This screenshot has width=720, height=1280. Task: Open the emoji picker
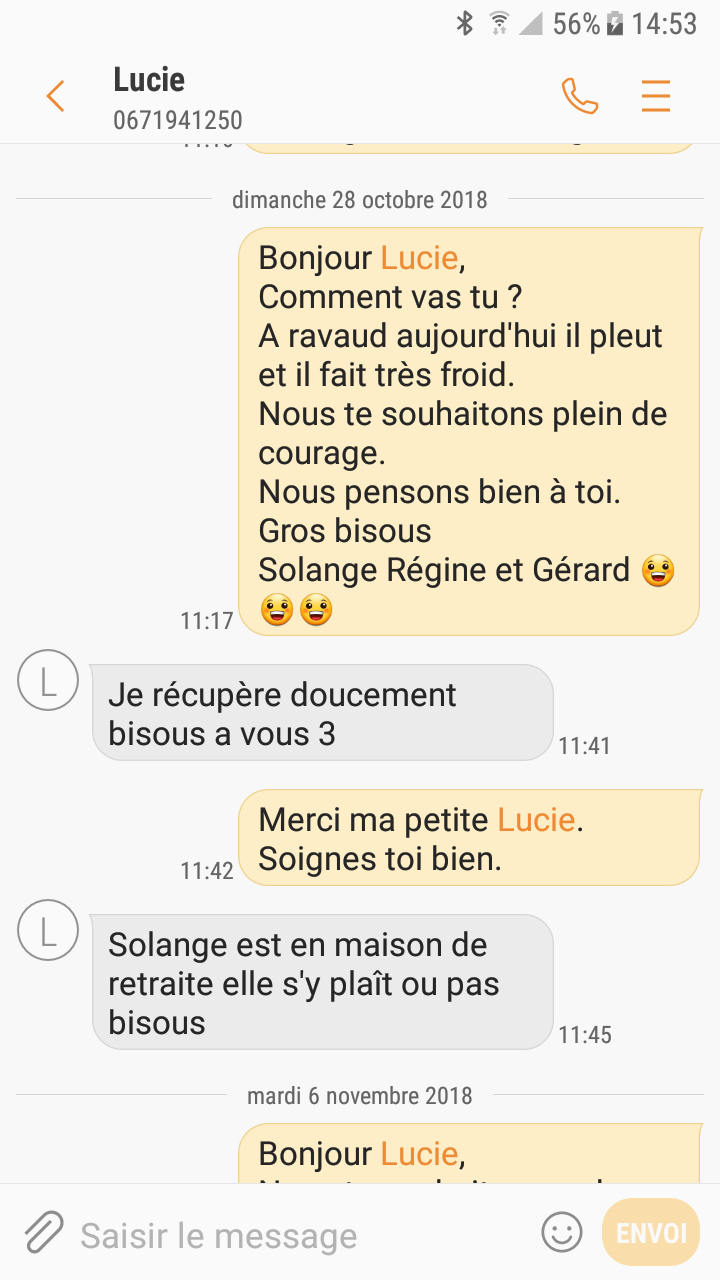561,1232
